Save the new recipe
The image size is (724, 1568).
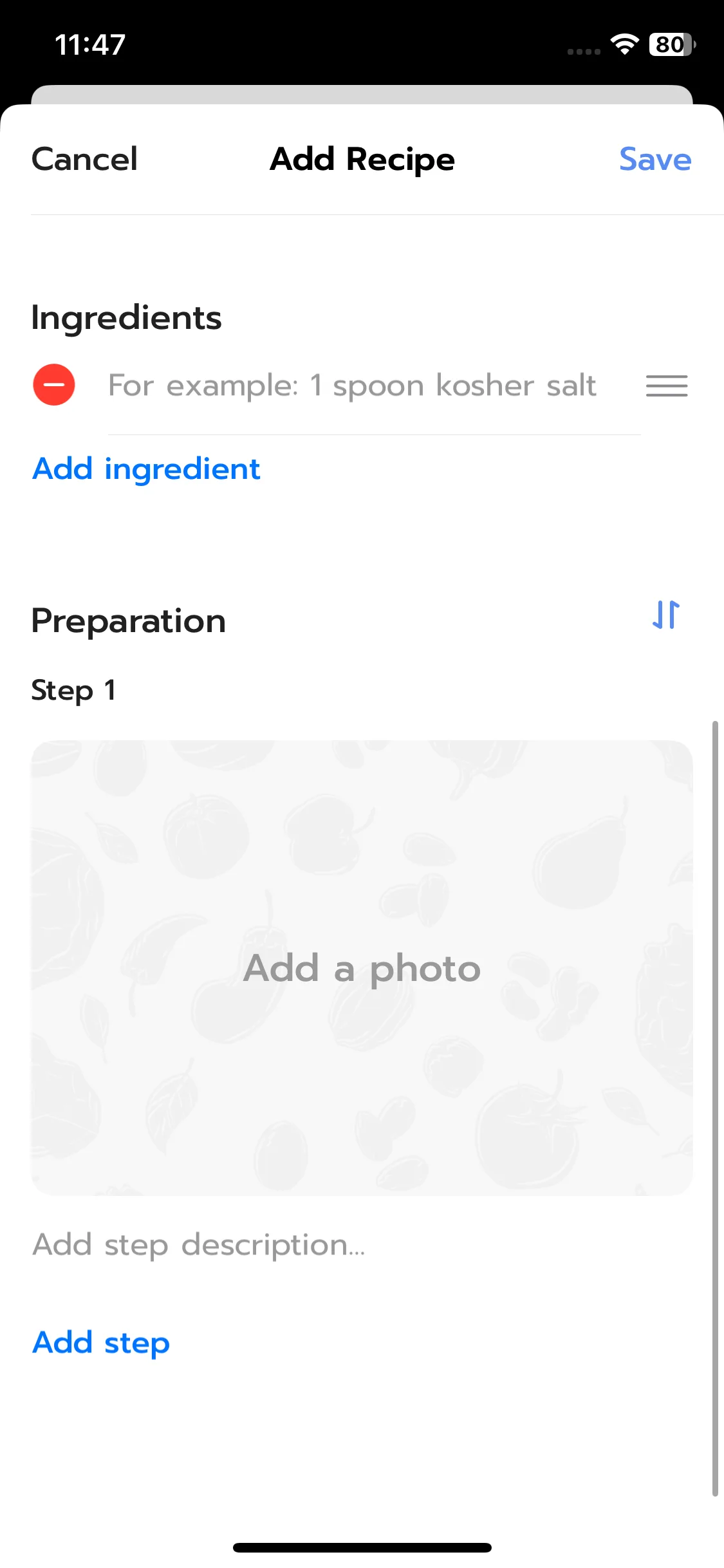654,159
